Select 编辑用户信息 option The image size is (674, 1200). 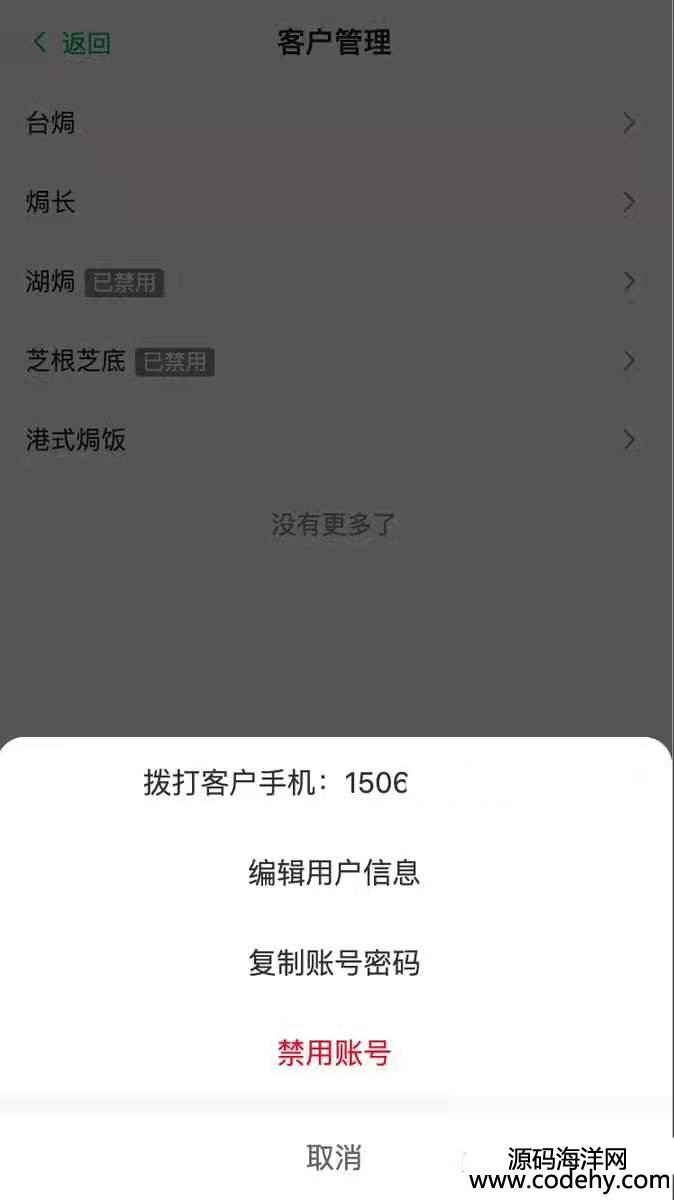pyautogui.click(x=334, y=872)
